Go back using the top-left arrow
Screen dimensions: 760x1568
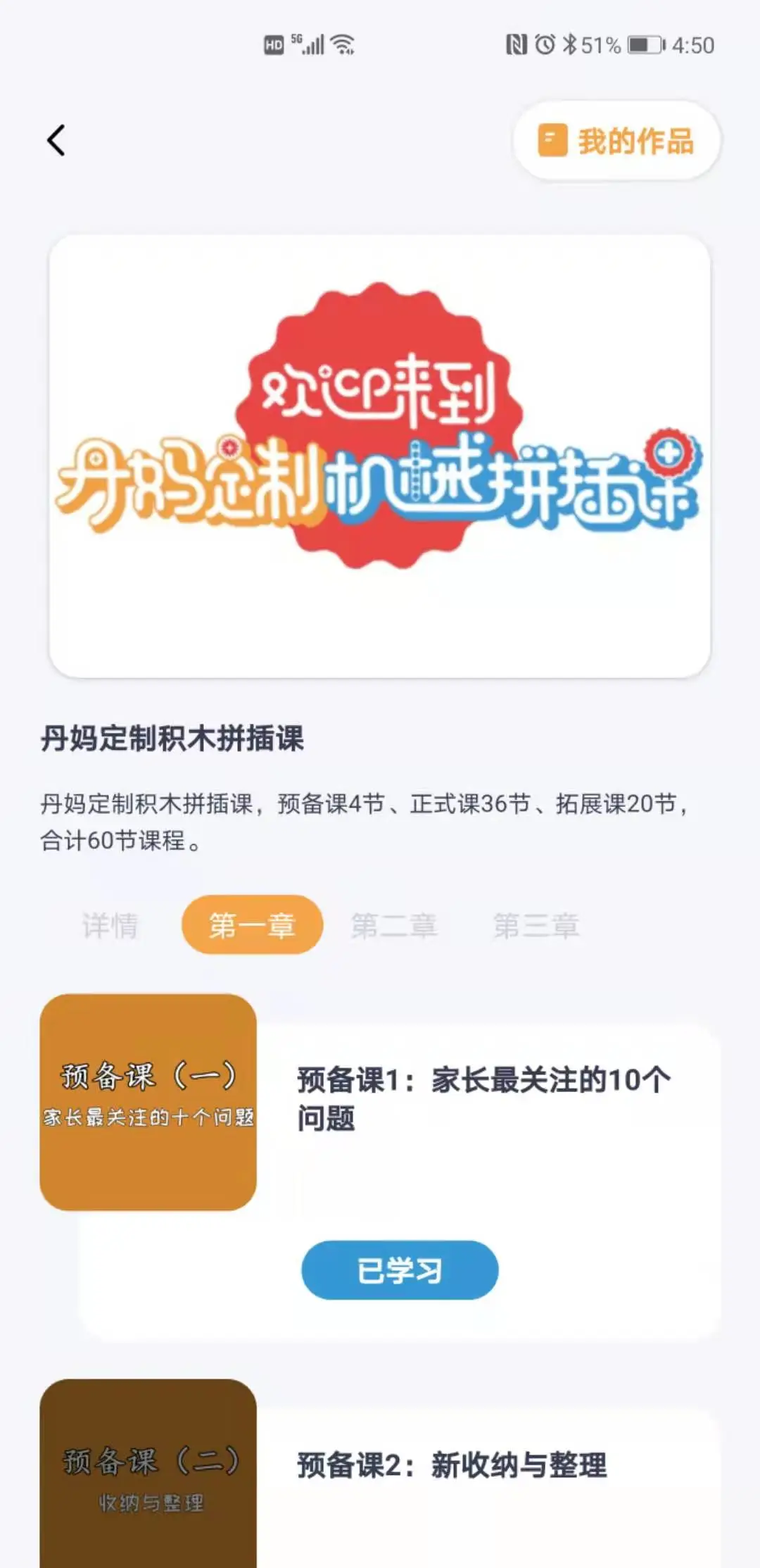pyautogui.click(x=56, y=140)
